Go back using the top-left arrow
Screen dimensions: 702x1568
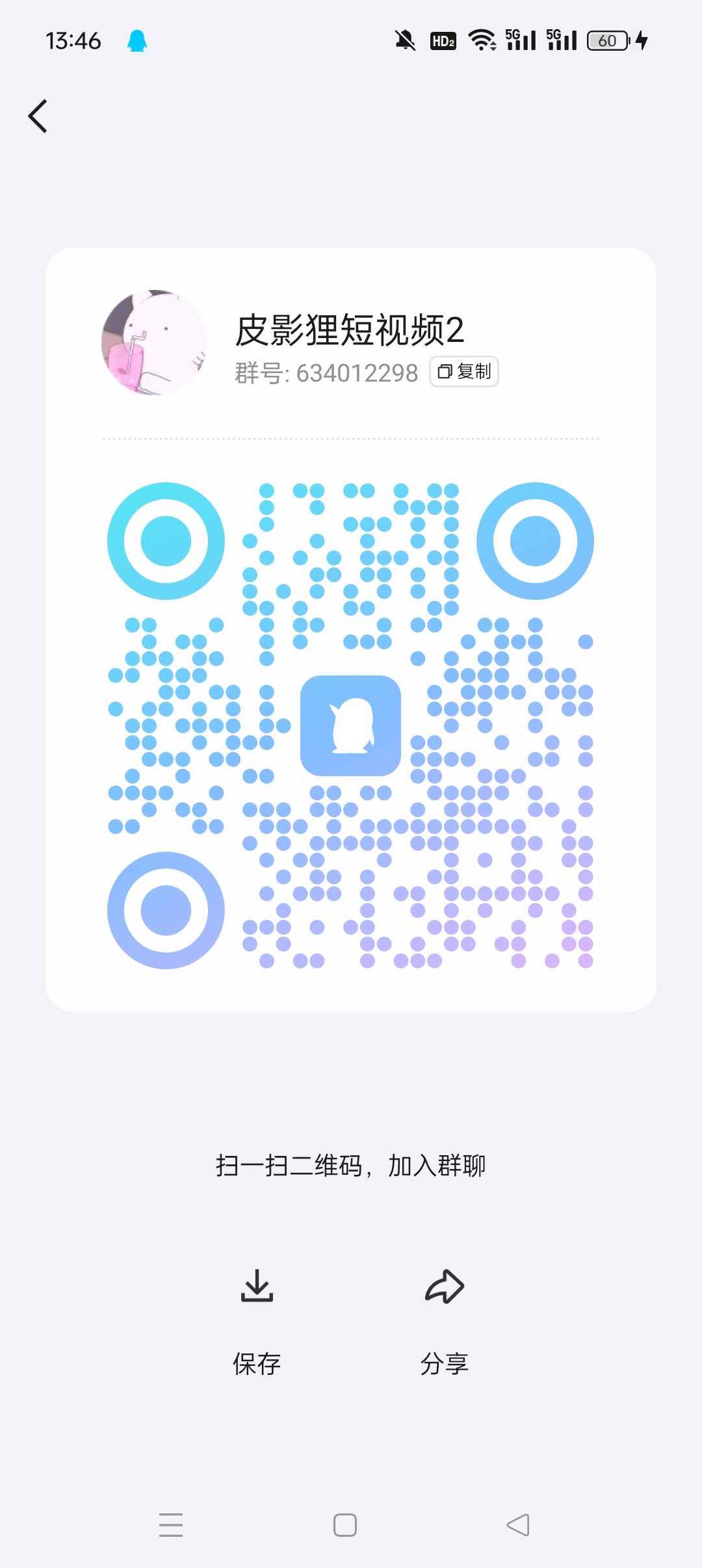tap(38, 116)
